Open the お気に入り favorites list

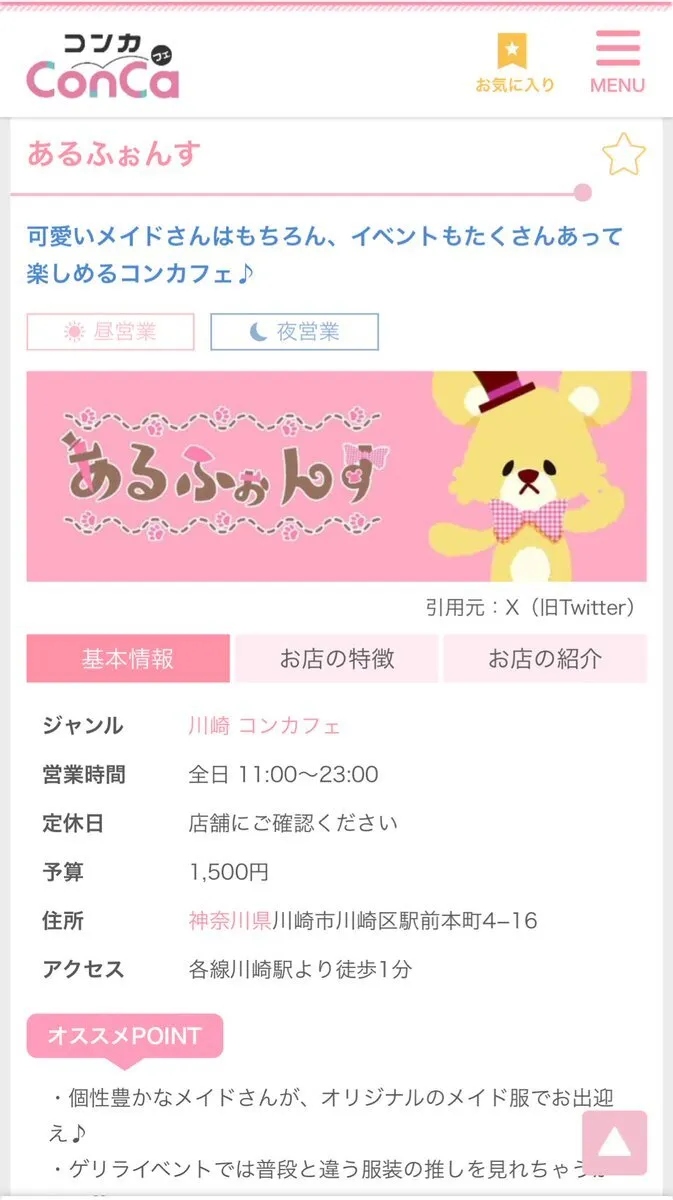click(514, 63)
